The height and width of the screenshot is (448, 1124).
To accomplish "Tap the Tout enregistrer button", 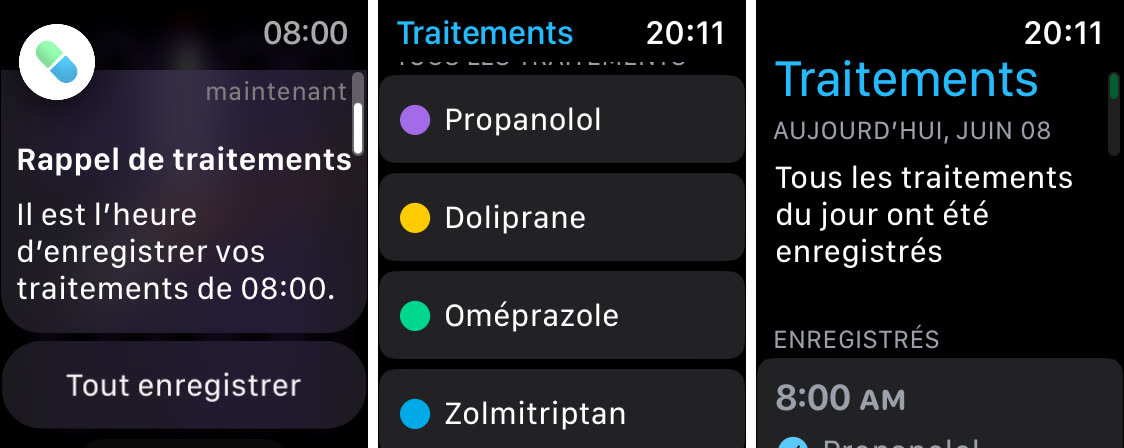I will coord(183,385).
